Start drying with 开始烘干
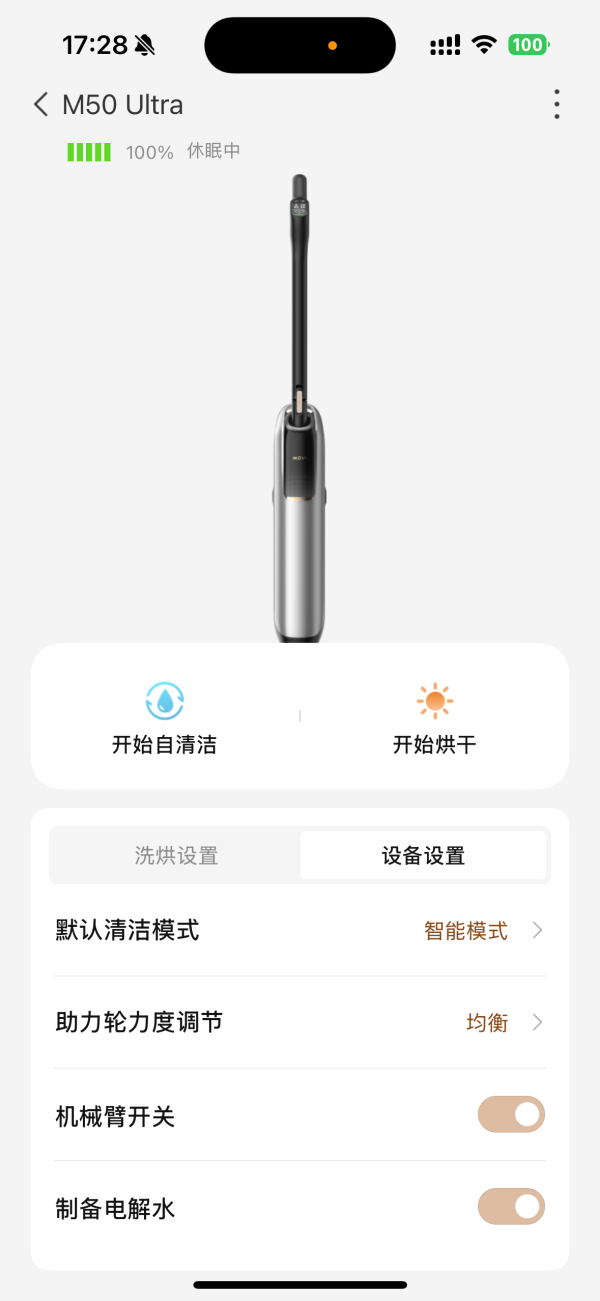The height and width of the screenshot is (1301, 600). pyautogui.click(x=434, y=718)
